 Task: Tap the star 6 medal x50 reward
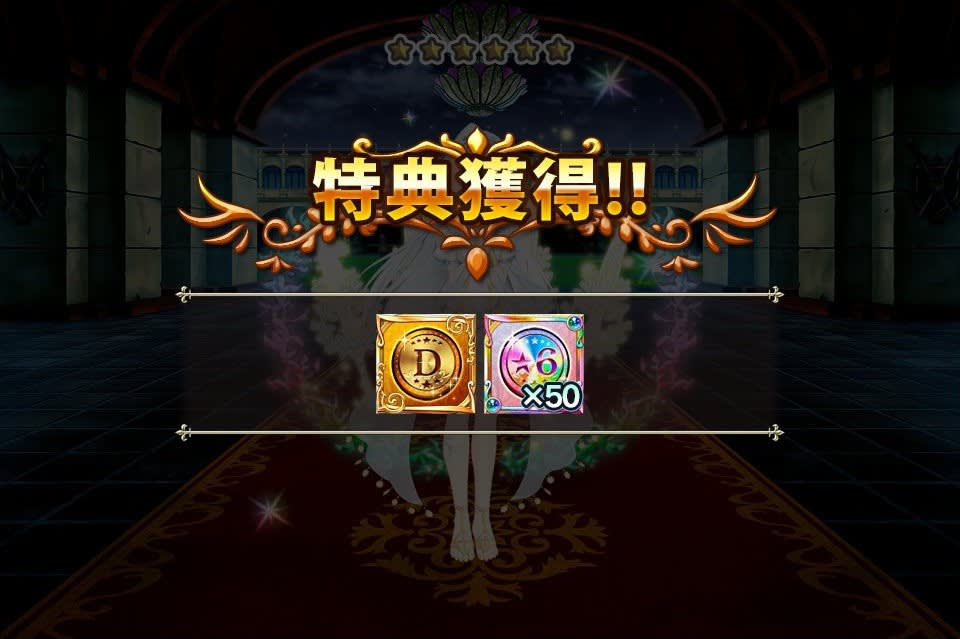(x=534, y=363)
